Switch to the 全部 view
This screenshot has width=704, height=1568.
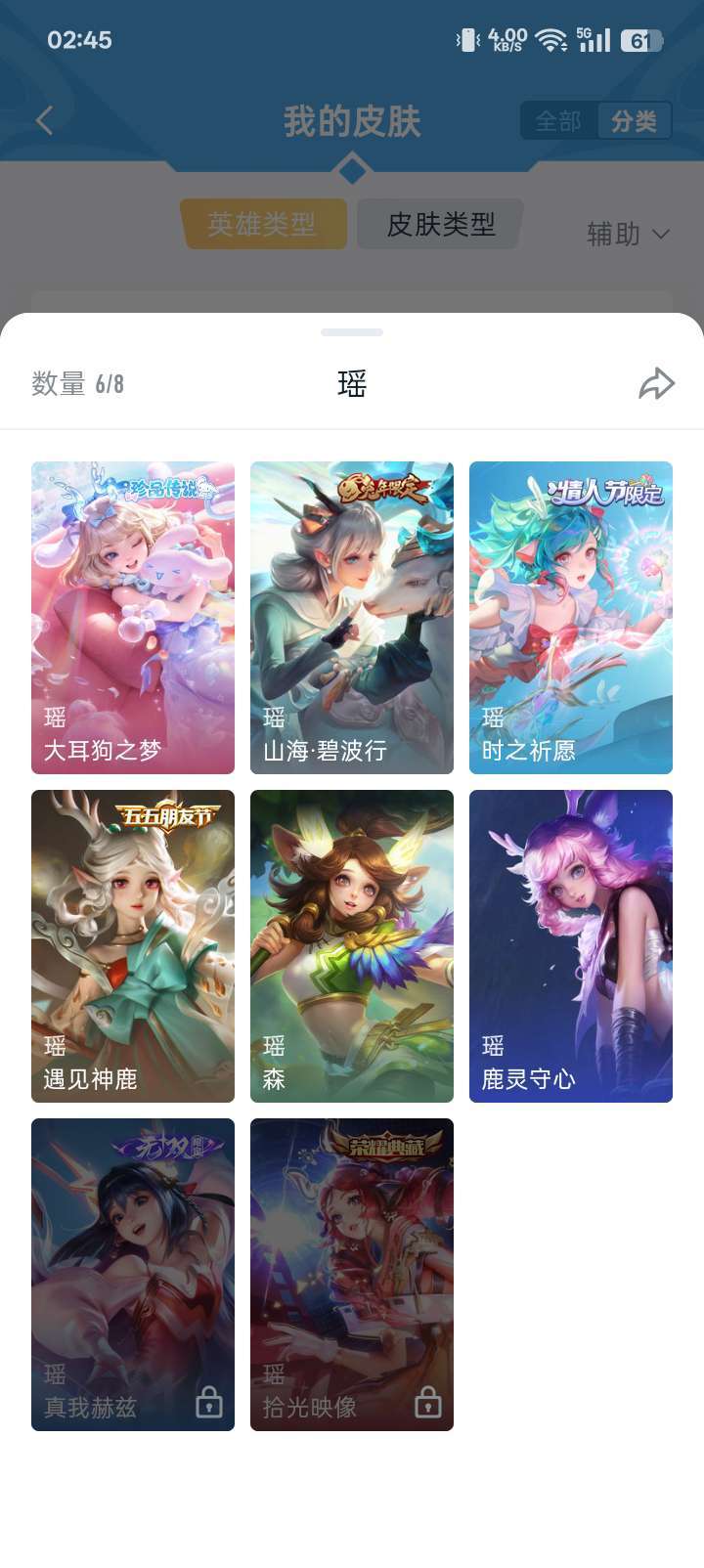(558, 121)
